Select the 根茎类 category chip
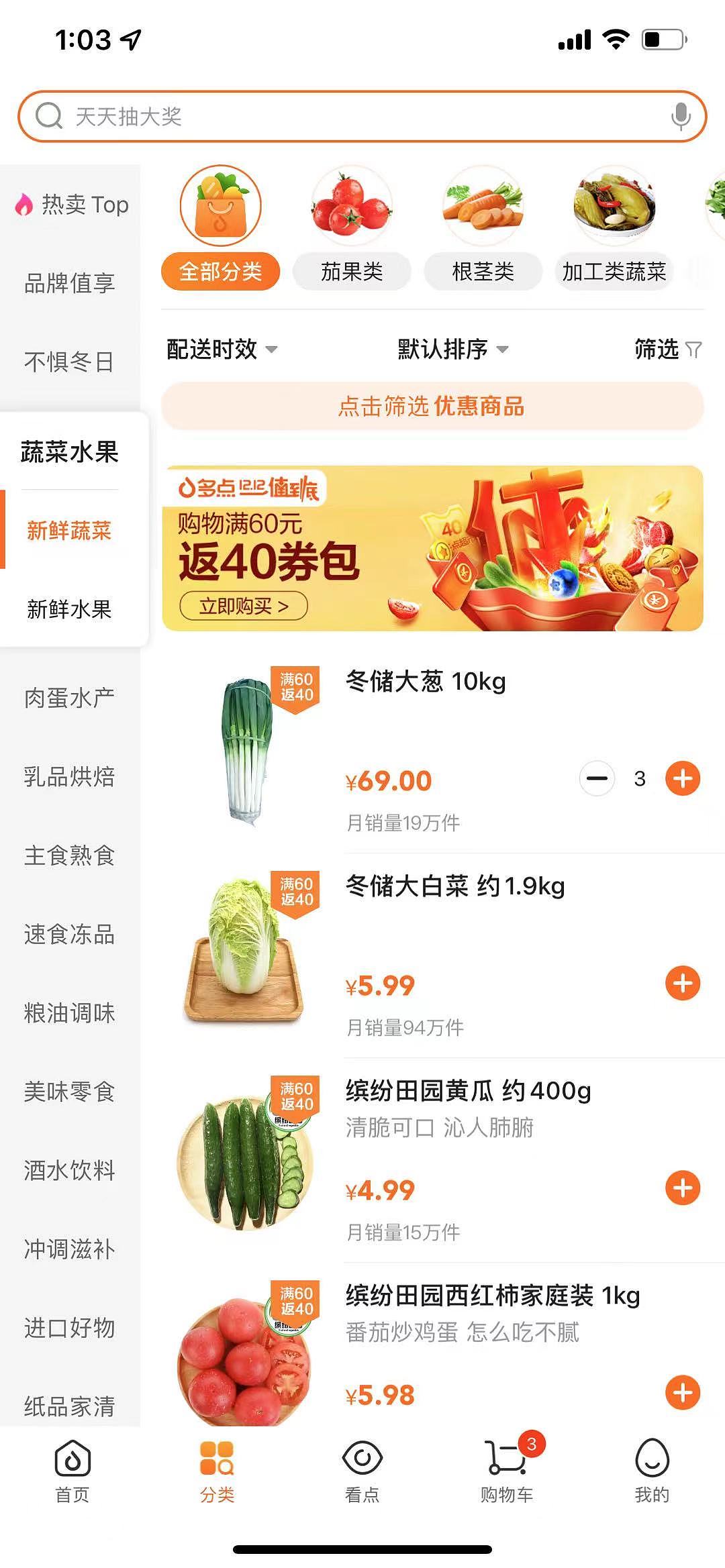The image size is (725, 1568). click(483, 272)
